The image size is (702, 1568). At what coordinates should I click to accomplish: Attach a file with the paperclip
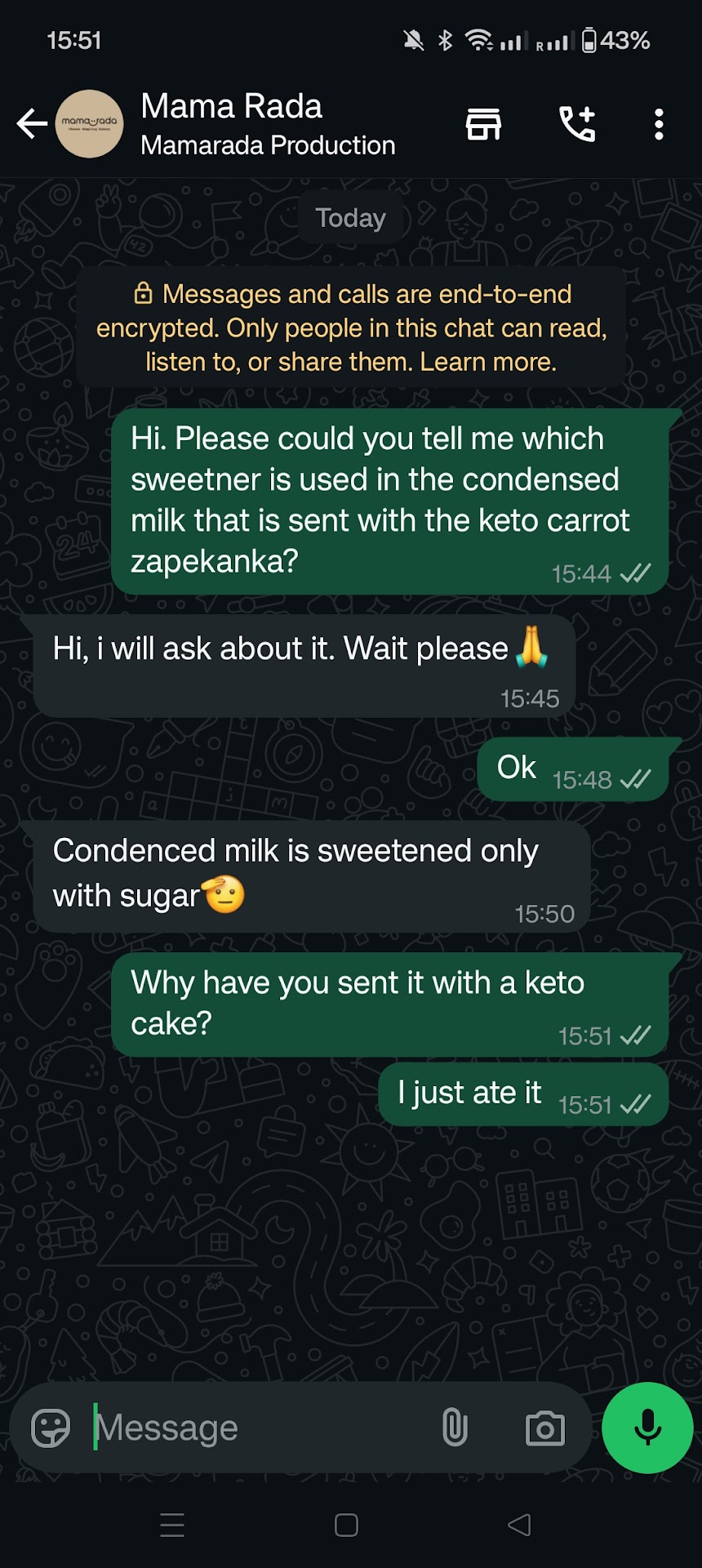tap(455, 1428)
